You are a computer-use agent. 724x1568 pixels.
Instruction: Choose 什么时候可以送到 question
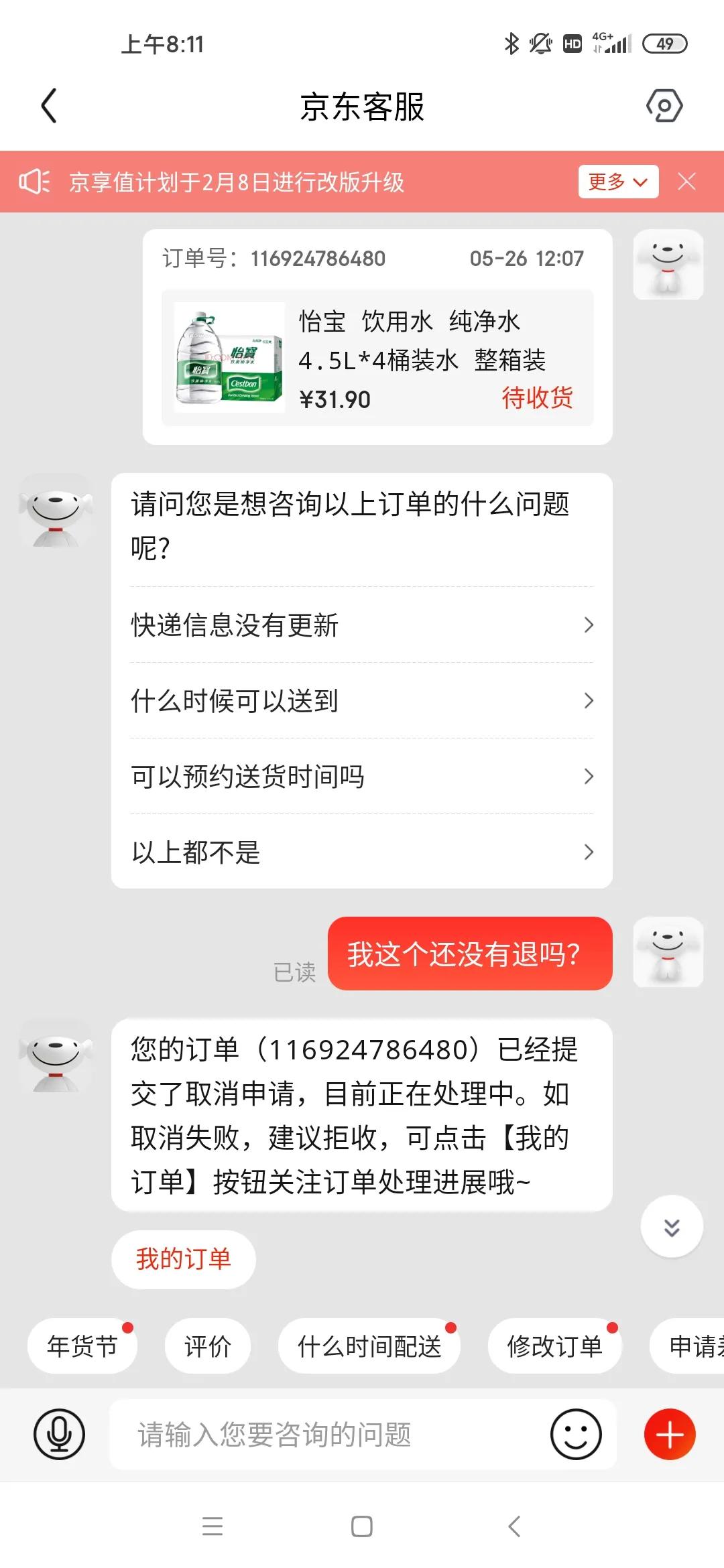click(x=362, y=701)
